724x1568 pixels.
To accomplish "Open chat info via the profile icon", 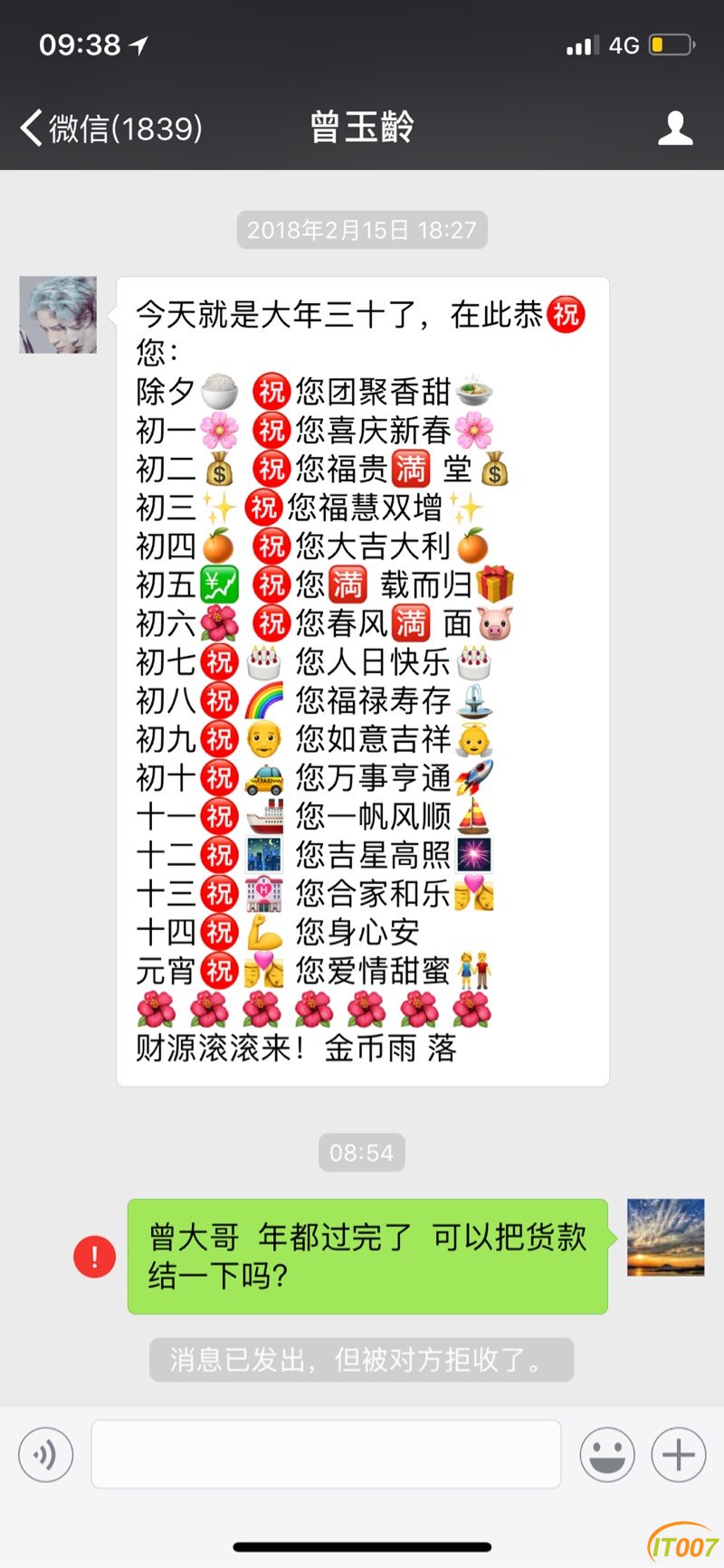I will 675,128.
